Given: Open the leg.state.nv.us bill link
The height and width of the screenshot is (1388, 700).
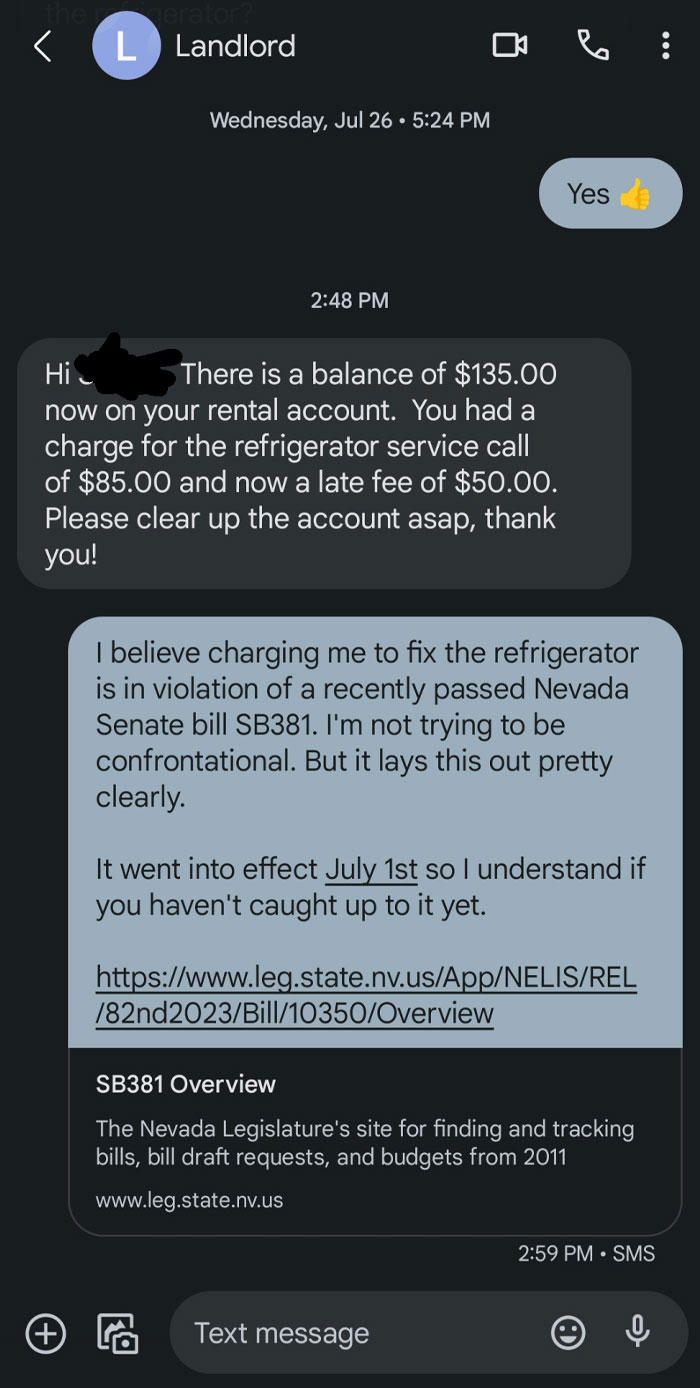Looking at the screenshot, I should [x=366, y=995].
